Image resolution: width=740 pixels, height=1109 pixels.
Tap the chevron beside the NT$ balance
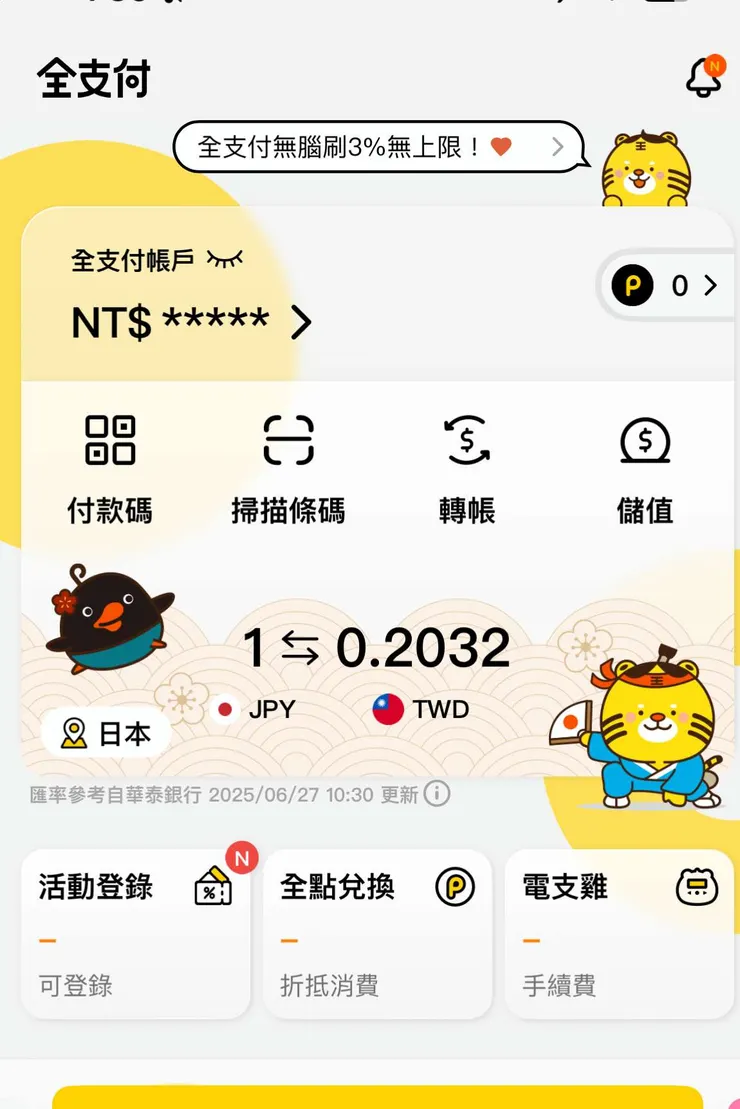point(300,321)
